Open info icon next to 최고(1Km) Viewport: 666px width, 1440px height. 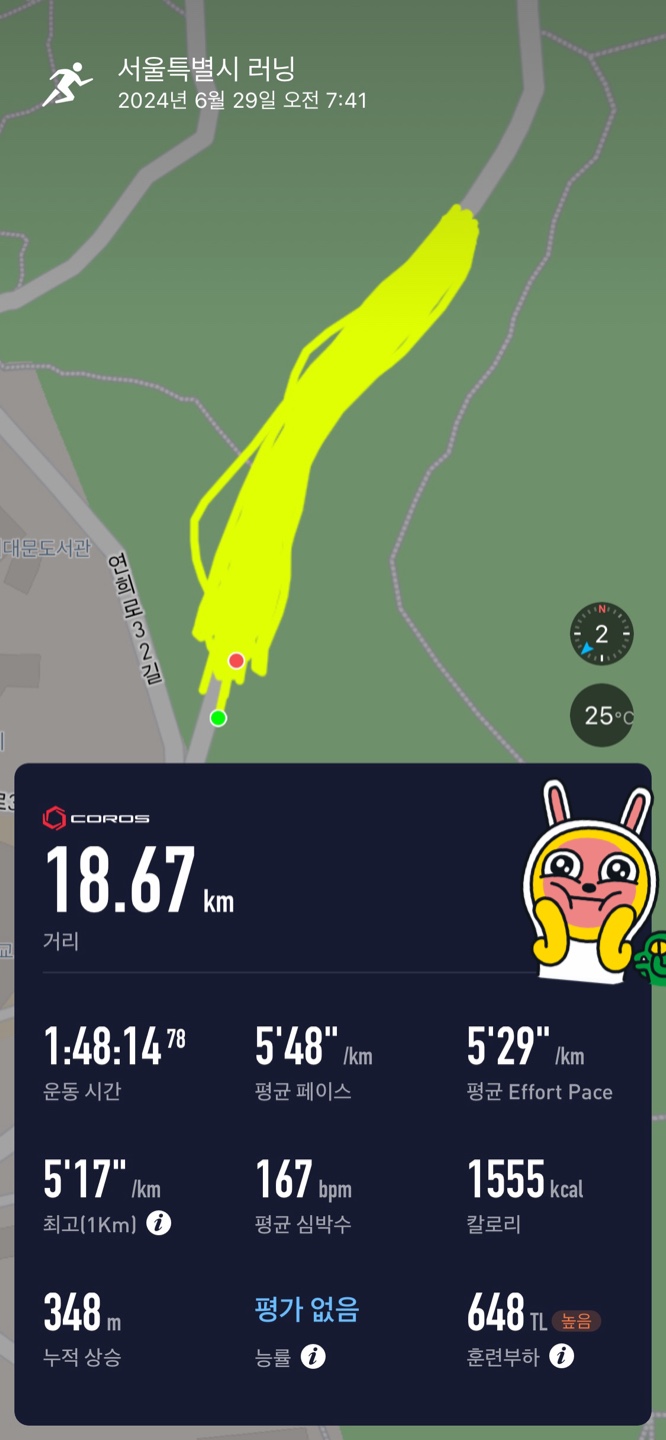point(159,1223)
